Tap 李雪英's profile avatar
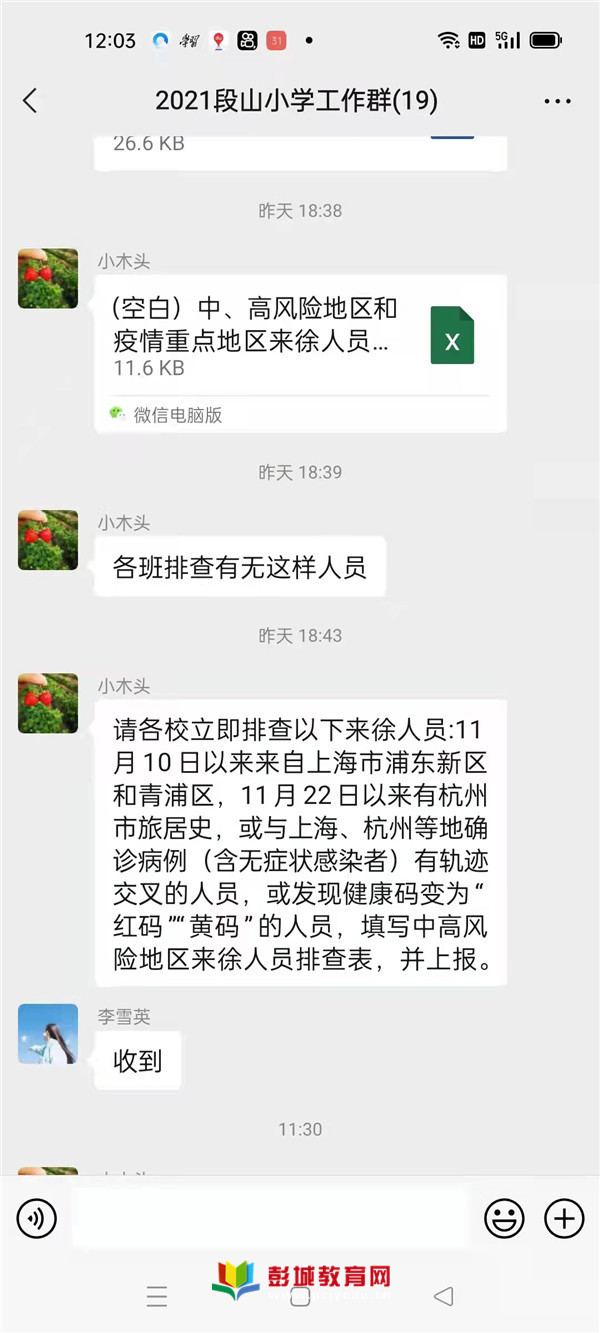 pyautogui.click(x=48, y=1034)
